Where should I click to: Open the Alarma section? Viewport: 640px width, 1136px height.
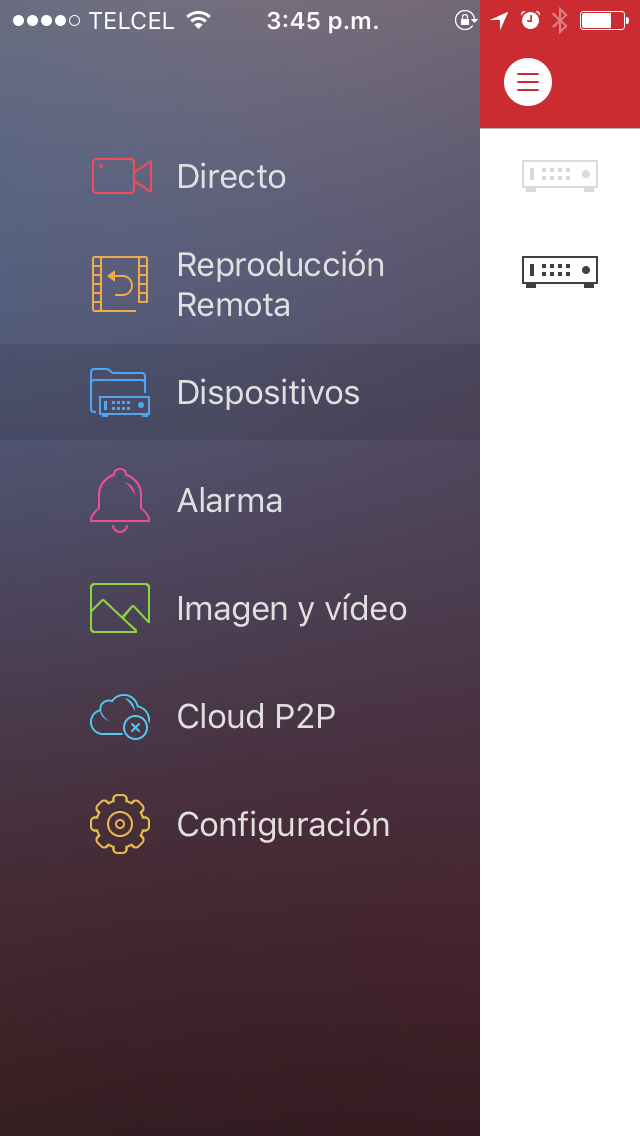click(x=229, y=500)
